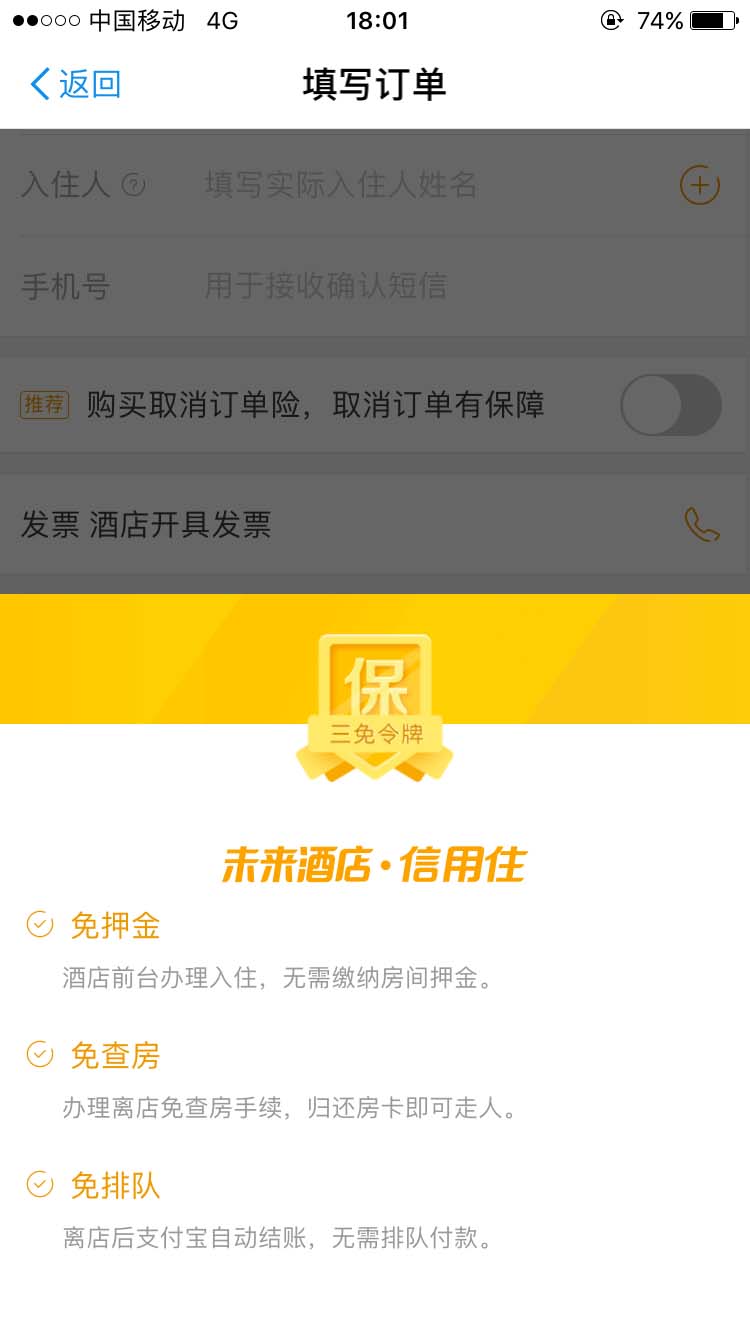This screenshot has width=750, height=1334.
Task: Open the 入住人 help question mark
Action: pyautogui.click(x=134, y=185)
